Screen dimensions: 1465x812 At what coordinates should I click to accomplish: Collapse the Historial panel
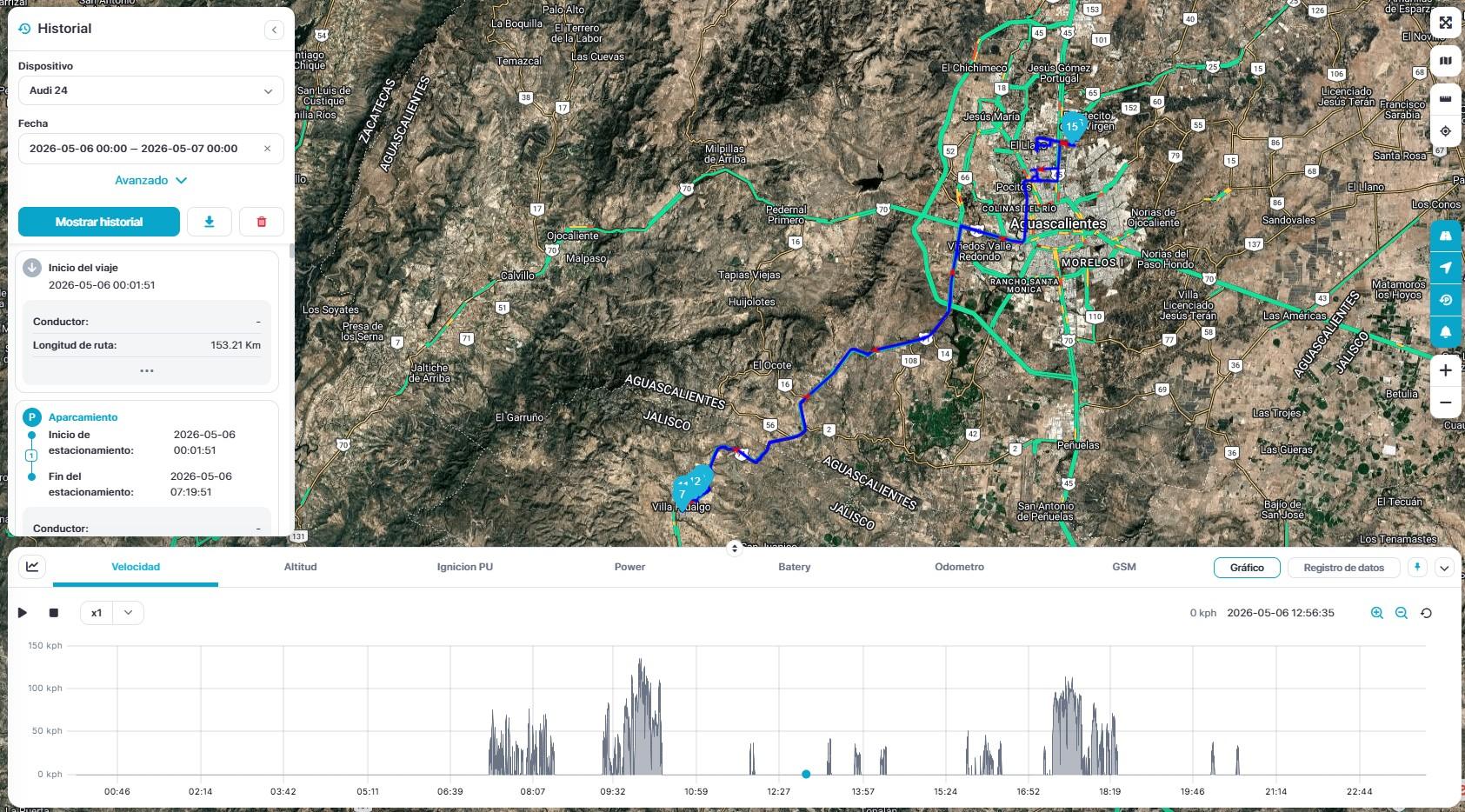pyautogui.click(x=274, y=30)
